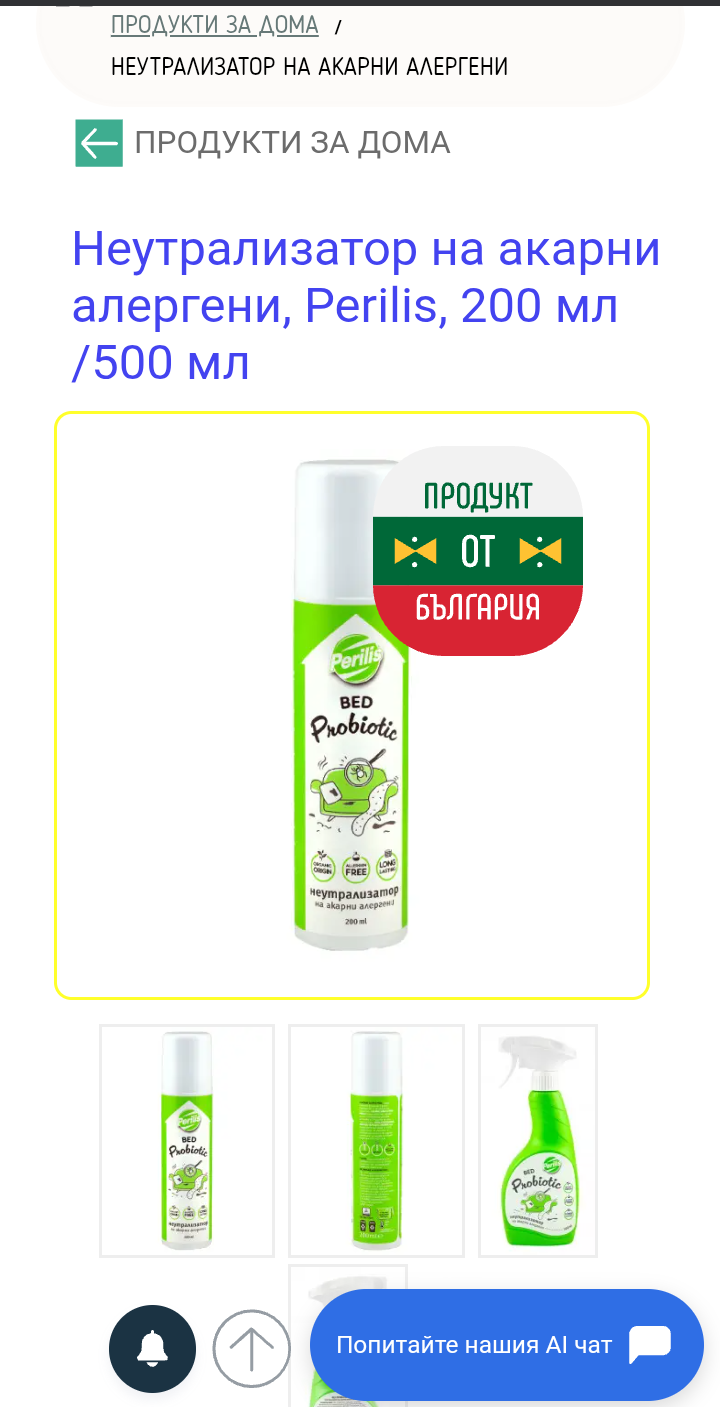Open the Попитайте нашия AI чат button
Image resolution: width=720 pixels, height=1407 pixels.
[x=506, y=1345]
